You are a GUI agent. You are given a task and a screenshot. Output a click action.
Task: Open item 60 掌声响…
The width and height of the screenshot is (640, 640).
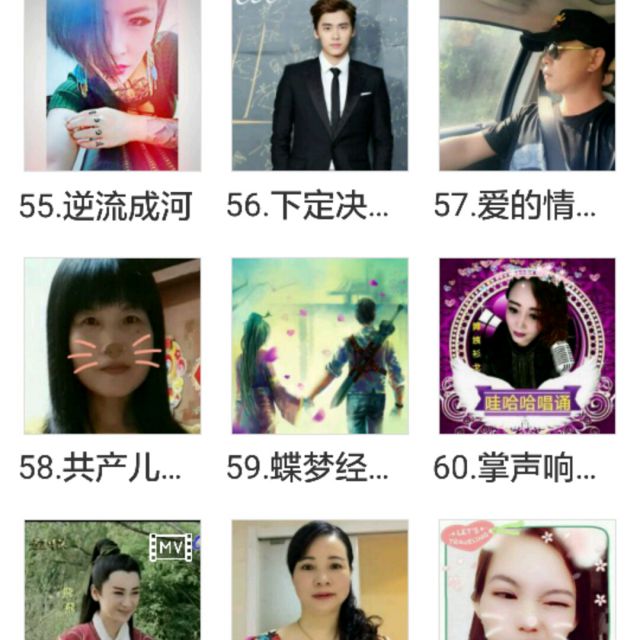tap(527, 345)
